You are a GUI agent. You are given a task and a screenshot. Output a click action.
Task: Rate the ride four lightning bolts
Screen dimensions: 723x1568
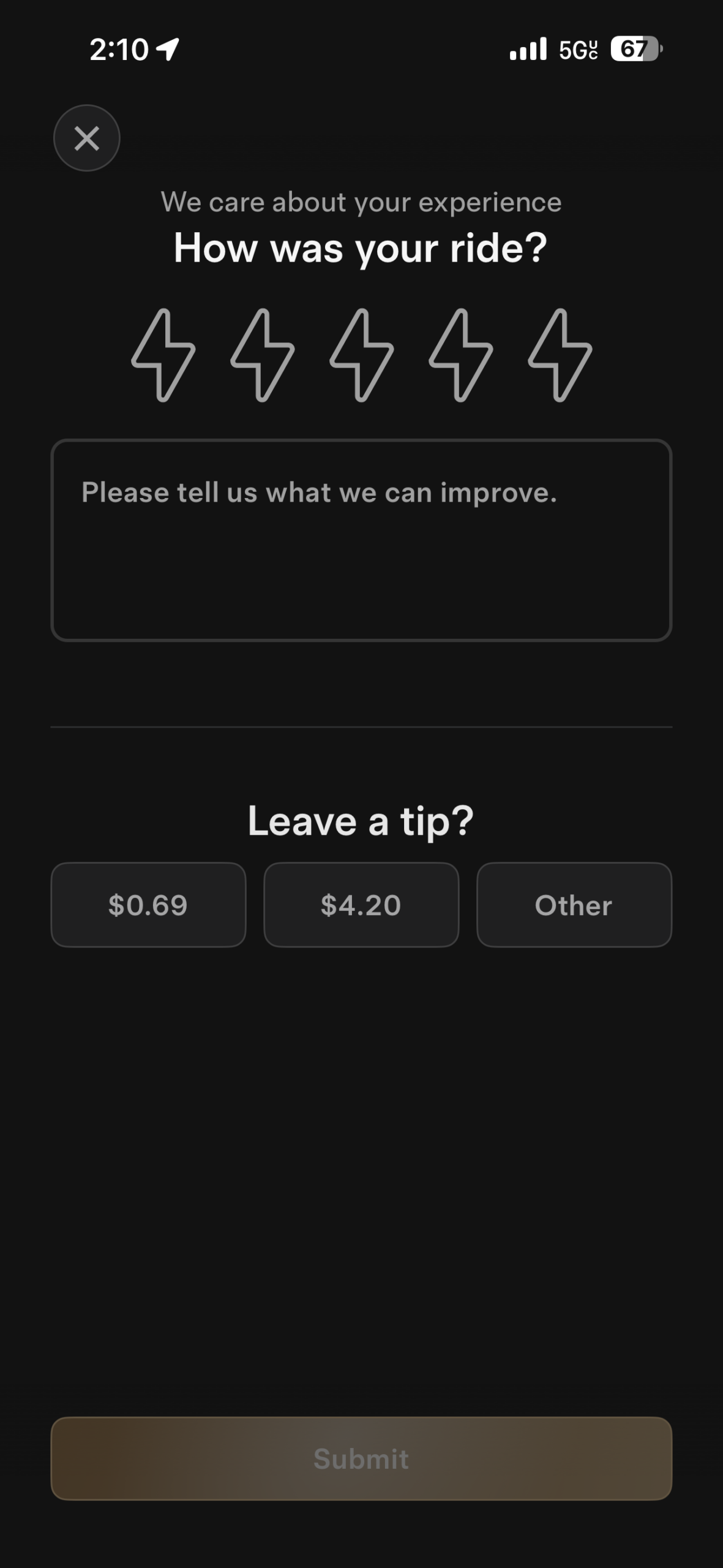click(460, 355)
